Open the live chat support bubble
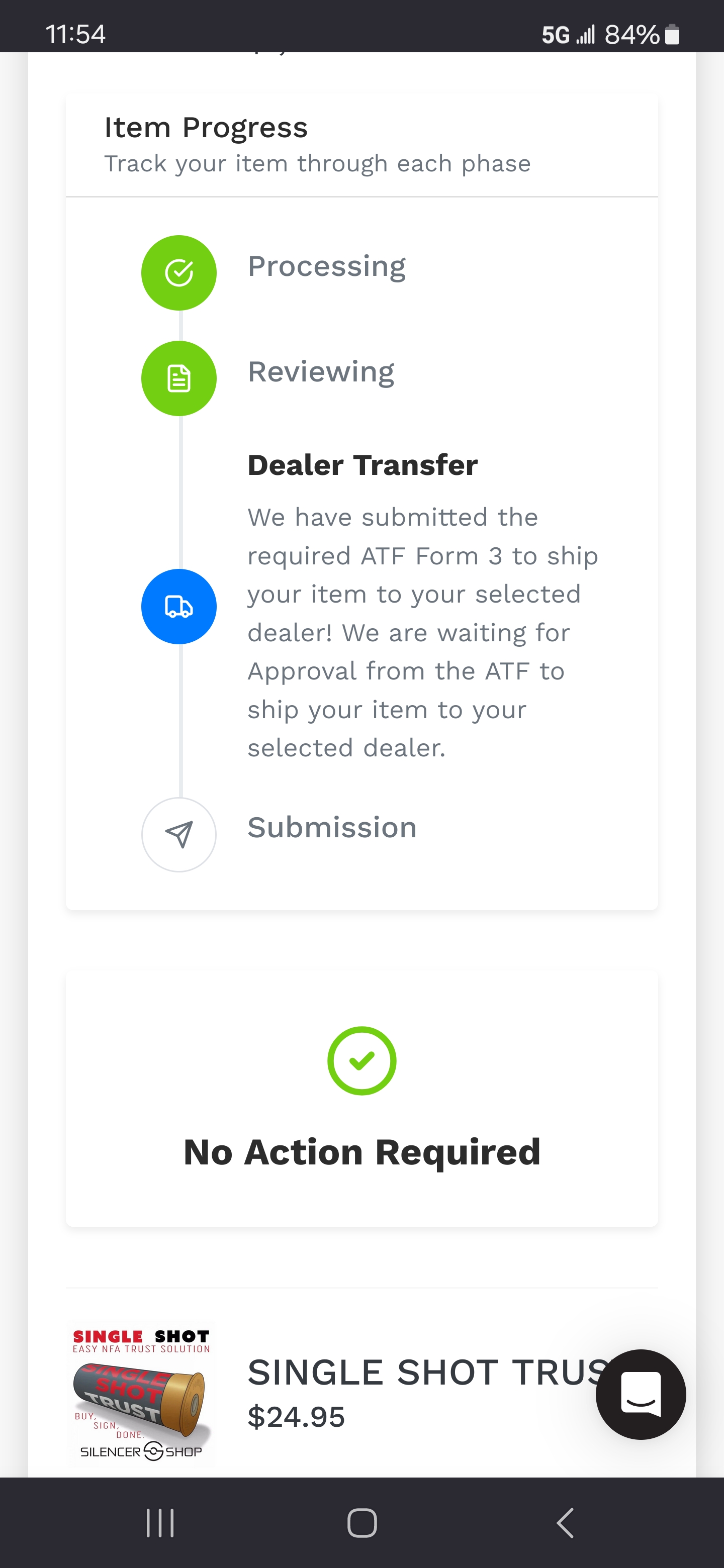The image size is (724, 1568). (641, 1394)
